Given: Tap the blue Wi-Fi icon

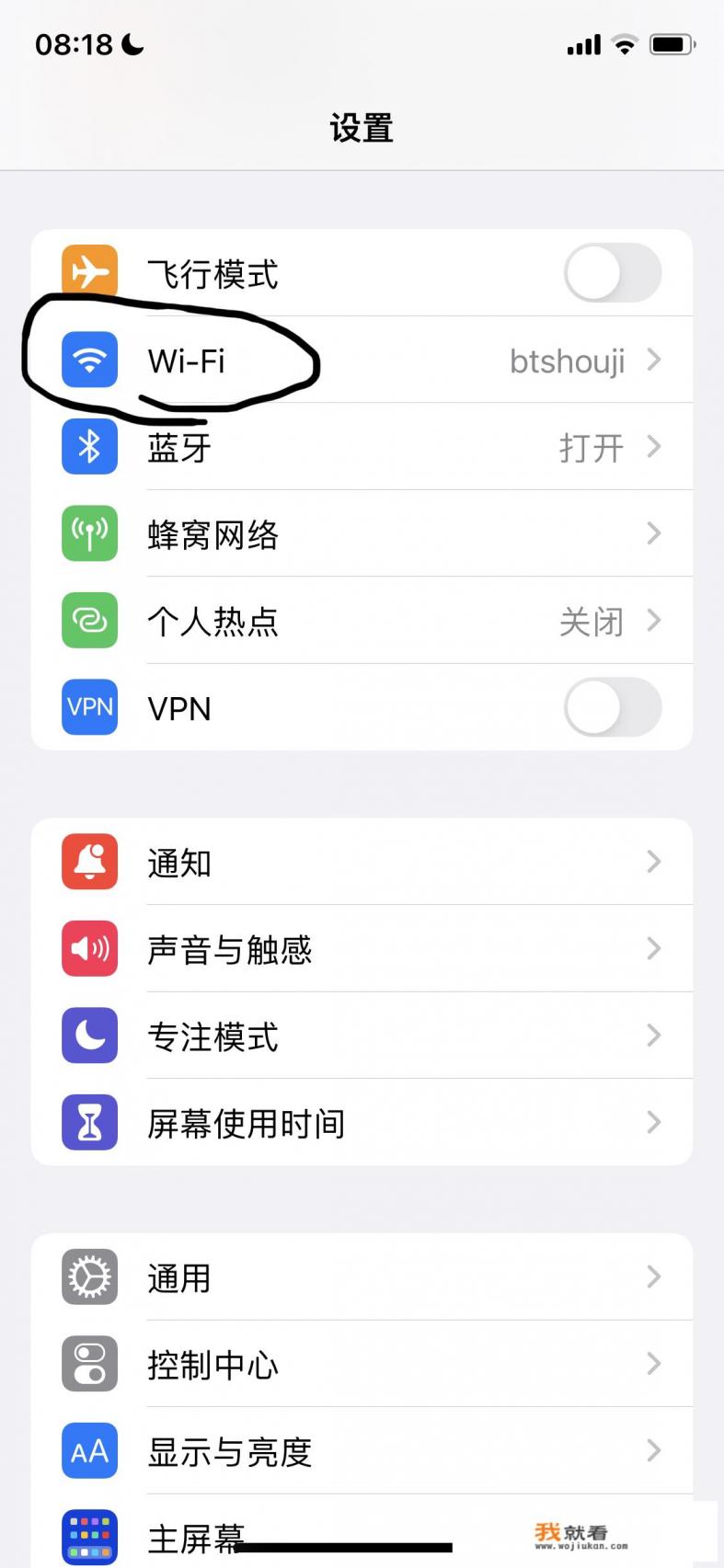Looking at the screenshot, I should pos(89,360).
